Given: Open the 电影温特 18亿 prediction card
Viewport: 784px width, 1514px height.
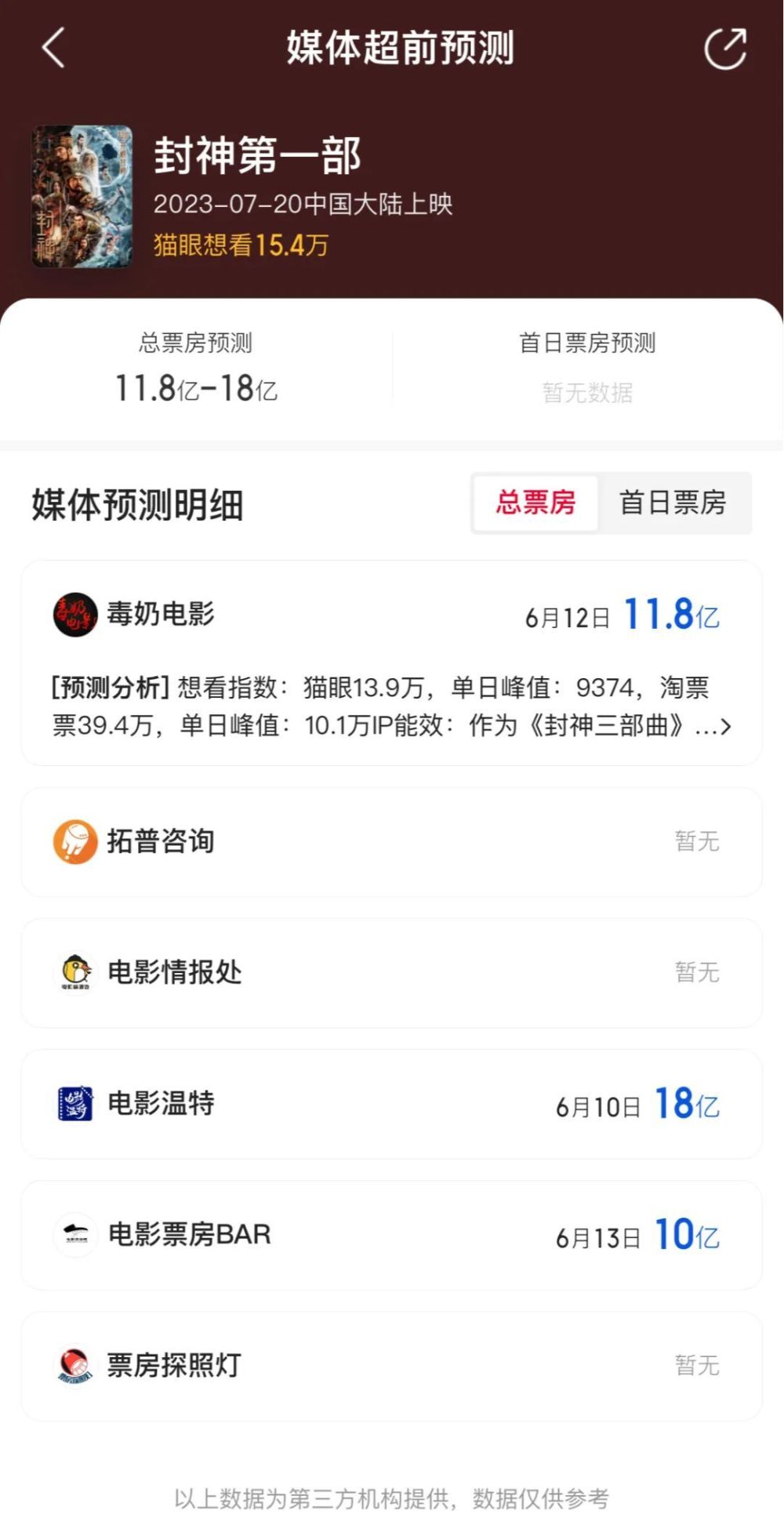Looking at the screenshot, I should pyautogui.click(x=392, y=1104).
